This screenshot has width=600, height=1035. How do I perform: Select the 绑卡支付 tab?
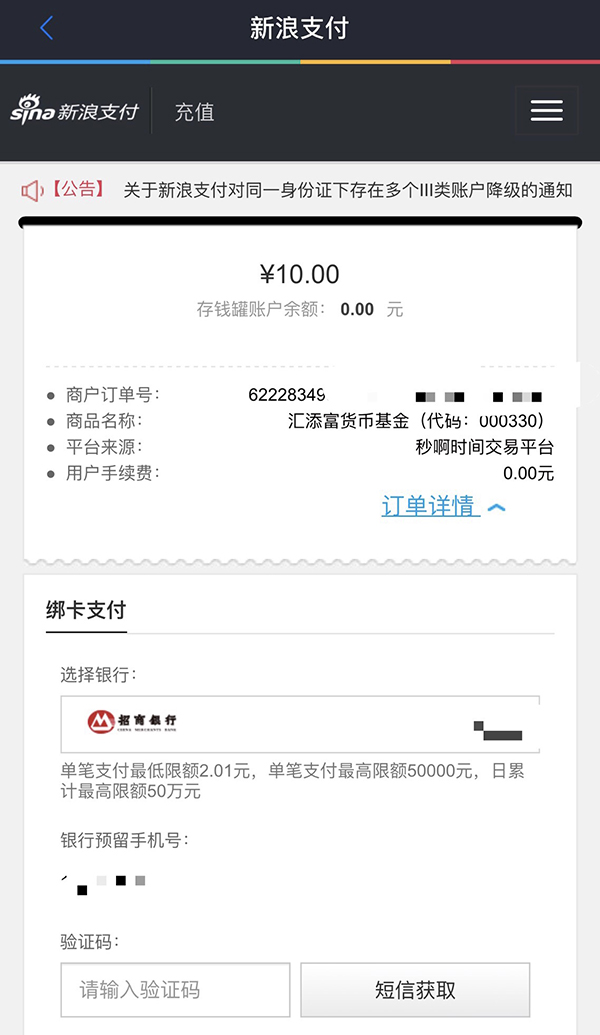(x=86, y=610)
